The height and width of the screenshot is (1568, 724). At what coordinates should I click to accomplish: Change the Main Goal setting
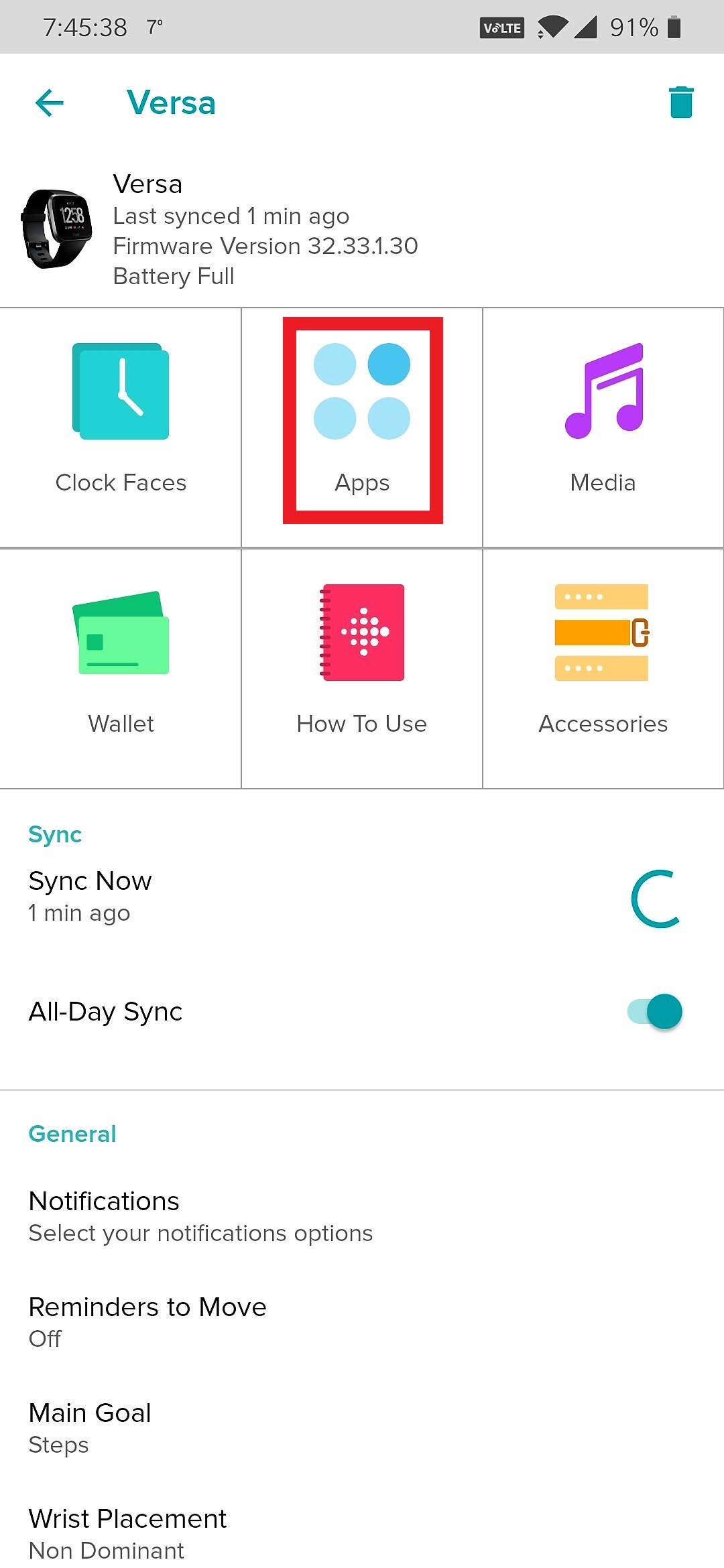point(90,1427)
